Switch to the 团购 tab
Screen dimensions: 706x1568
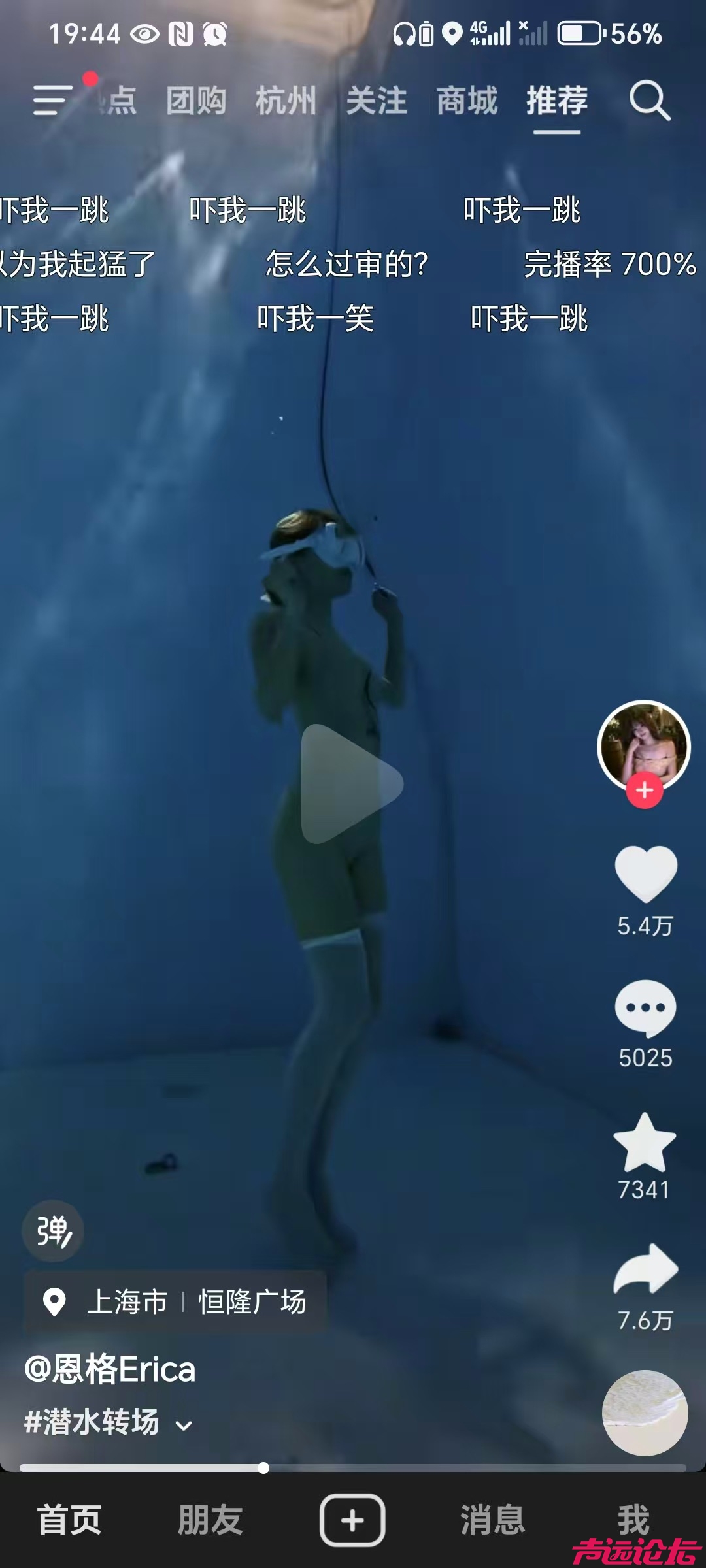click(x=195, y=101)
